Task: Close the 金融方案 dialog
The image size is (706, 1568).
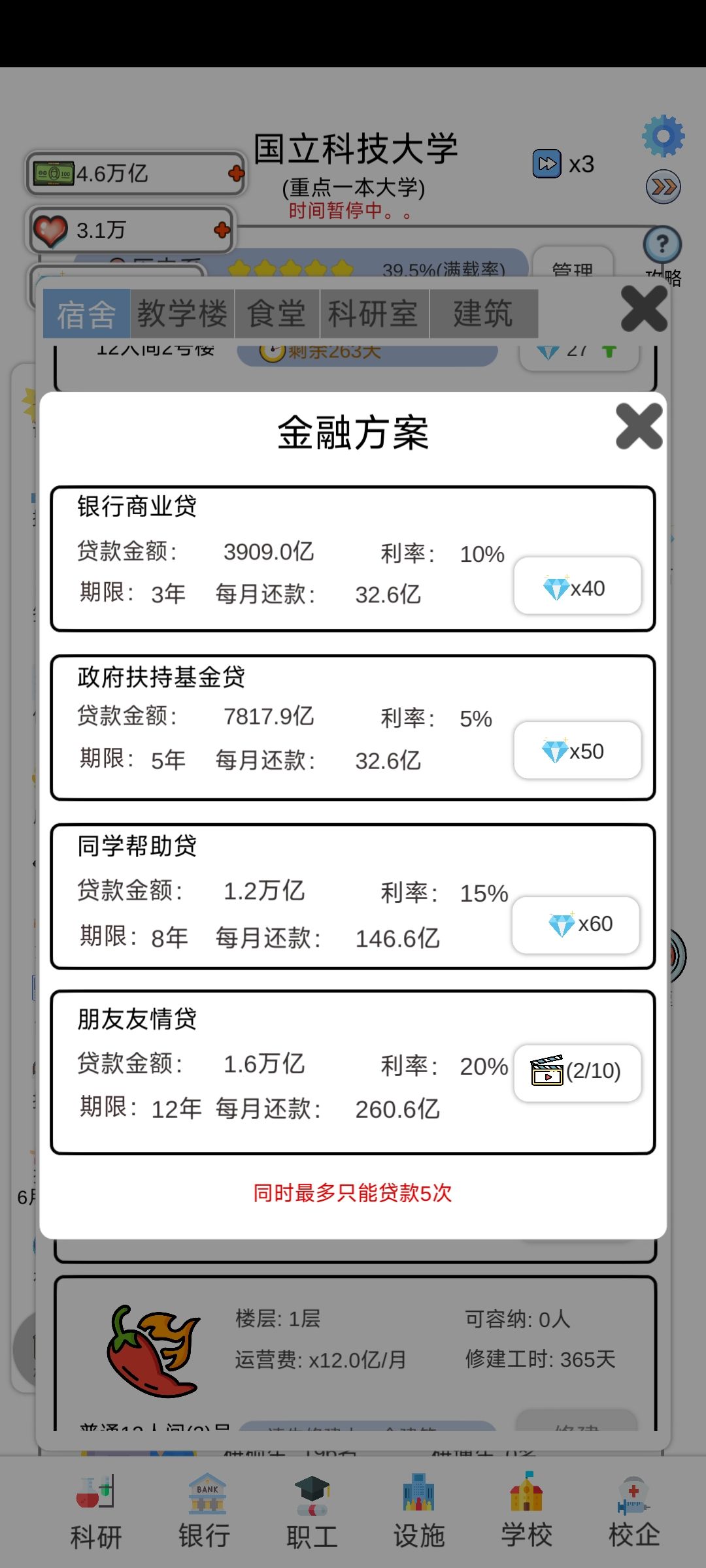Action: tap(639, 426)
